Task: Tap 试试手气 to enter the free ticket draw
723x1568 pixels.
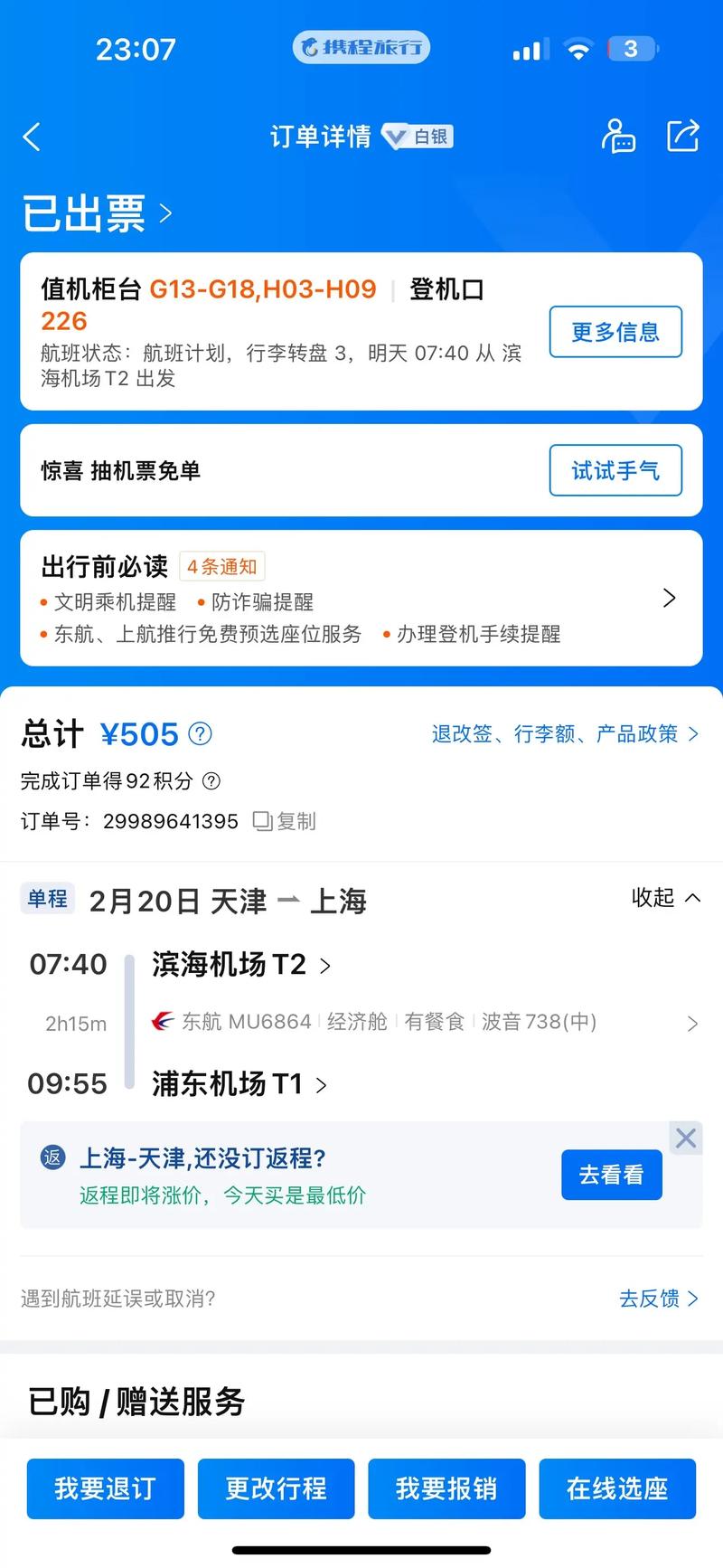Action: pyautogui.click(x=615, y=470)
